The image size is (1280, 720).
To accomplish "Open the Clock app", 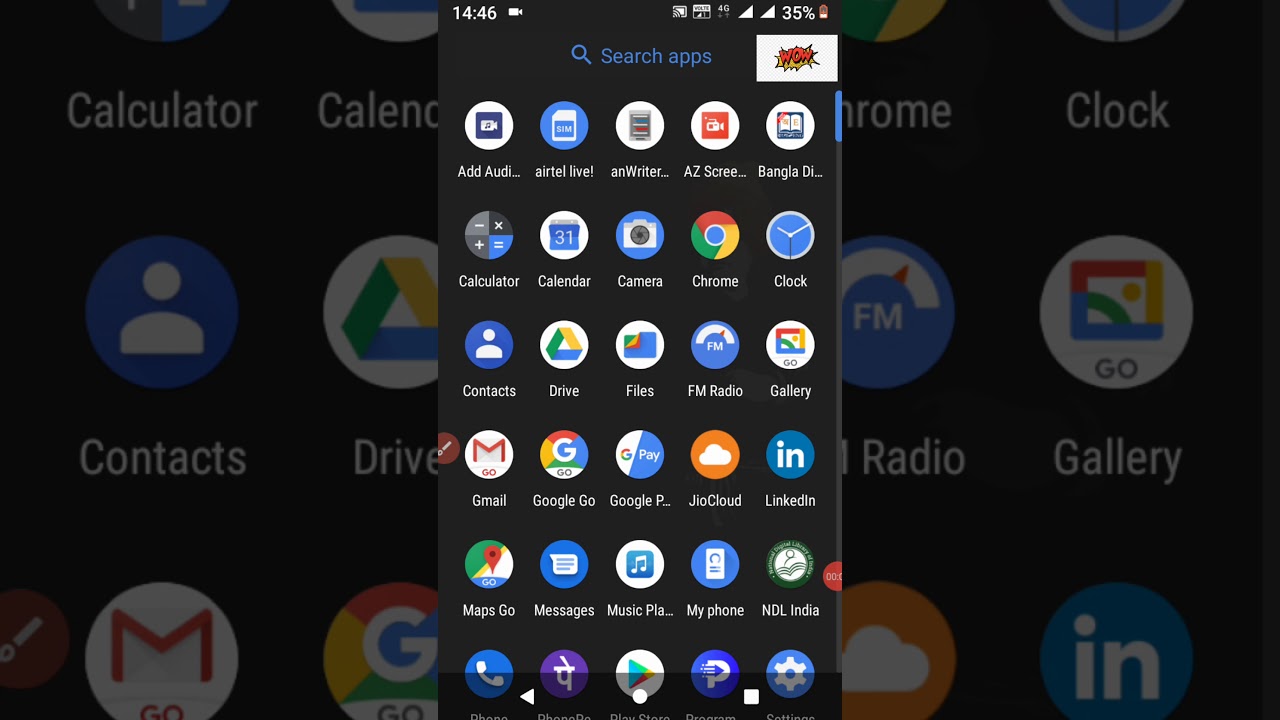I will point(790,236).
